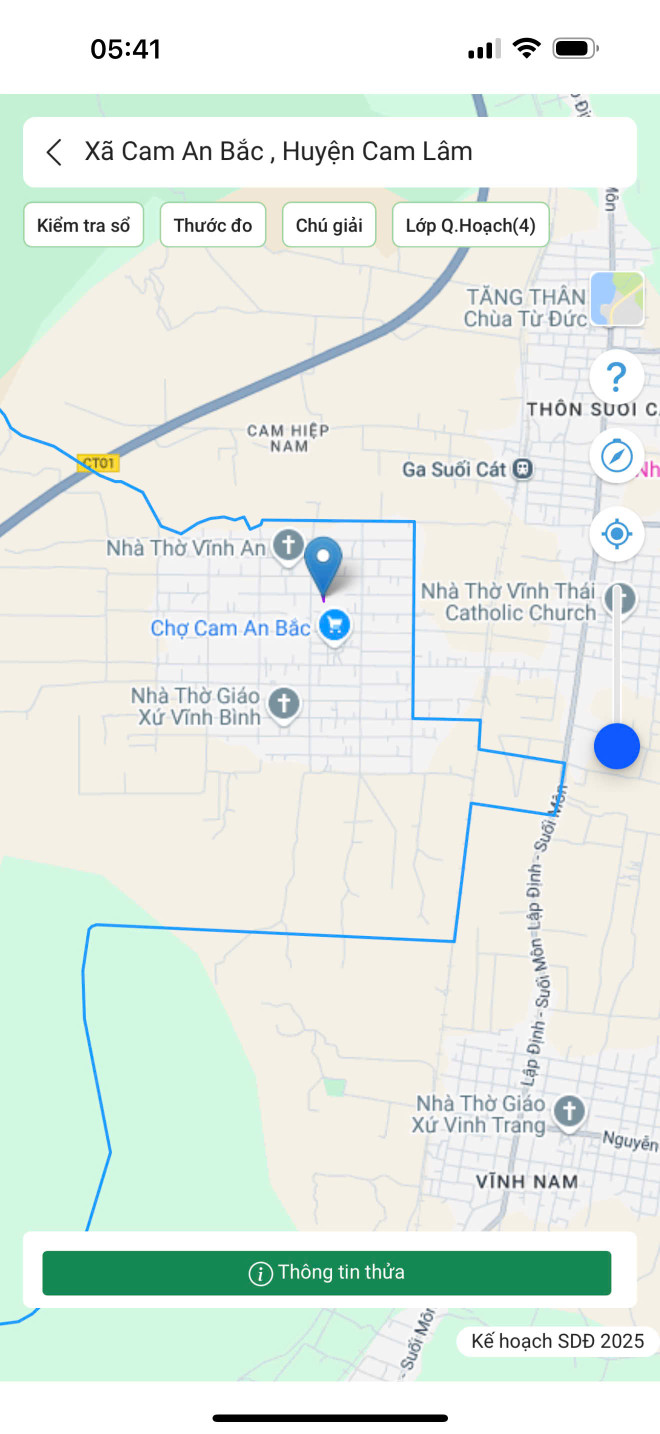Go back using the arrow icon
660x1434 pixels.
tap(55, 152)
